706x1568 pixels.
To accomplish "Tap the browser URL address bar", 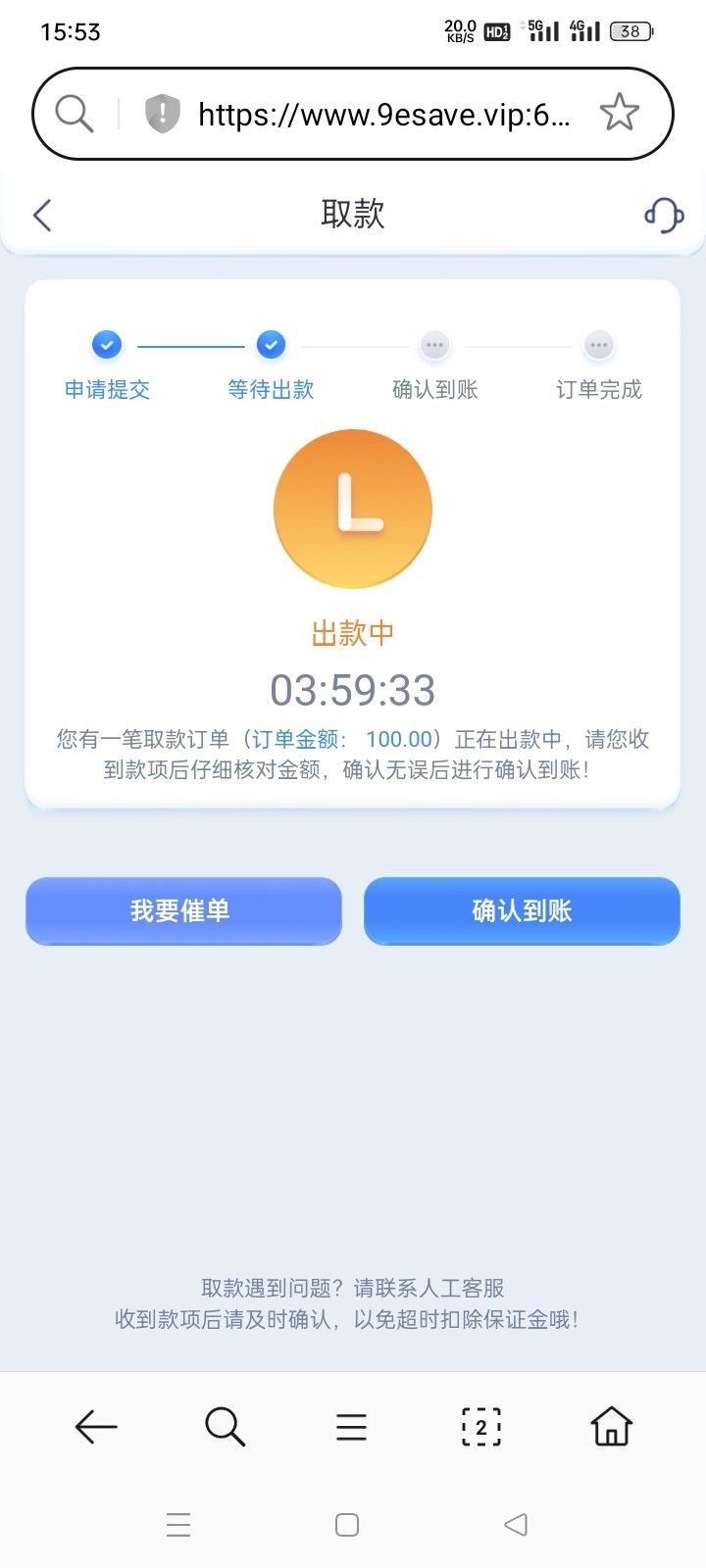I will point(382,115).
